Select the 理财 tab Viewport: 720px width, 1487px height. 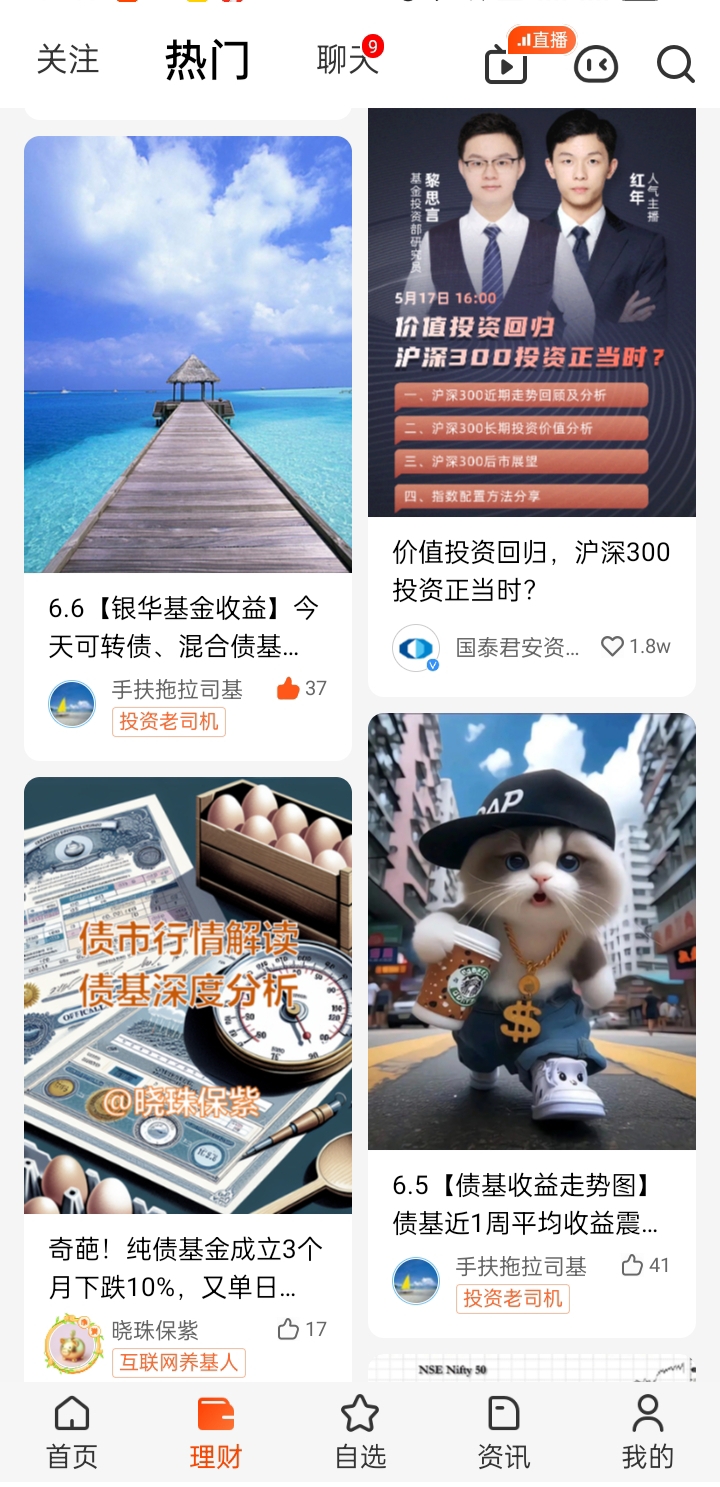tap(216, 1433)
